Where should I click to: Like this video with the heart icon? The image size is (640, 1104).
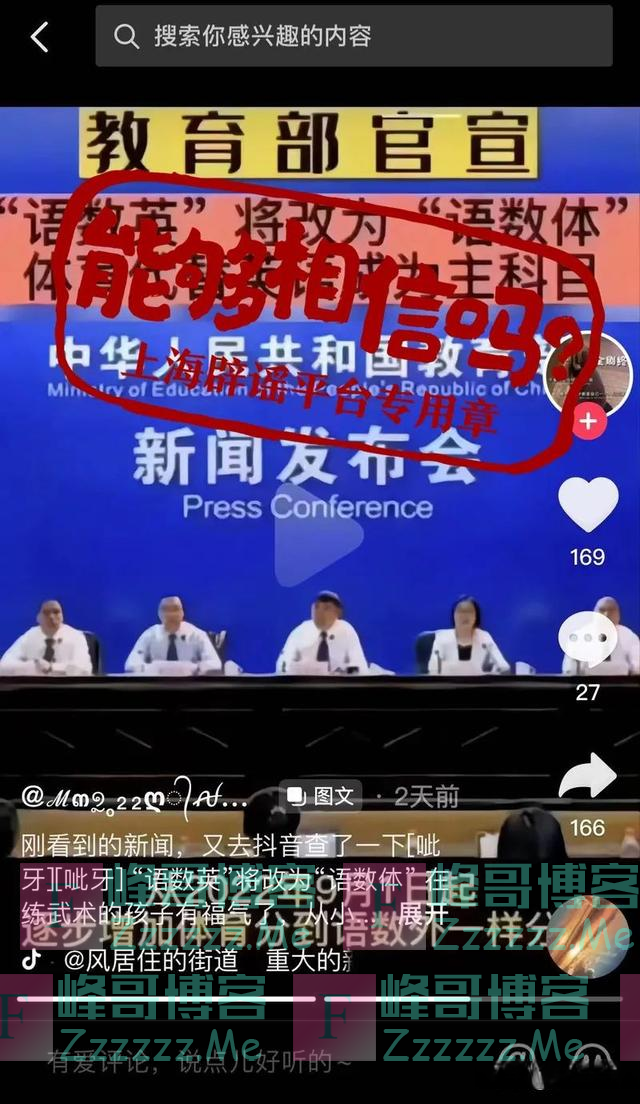tap(588, 505)
